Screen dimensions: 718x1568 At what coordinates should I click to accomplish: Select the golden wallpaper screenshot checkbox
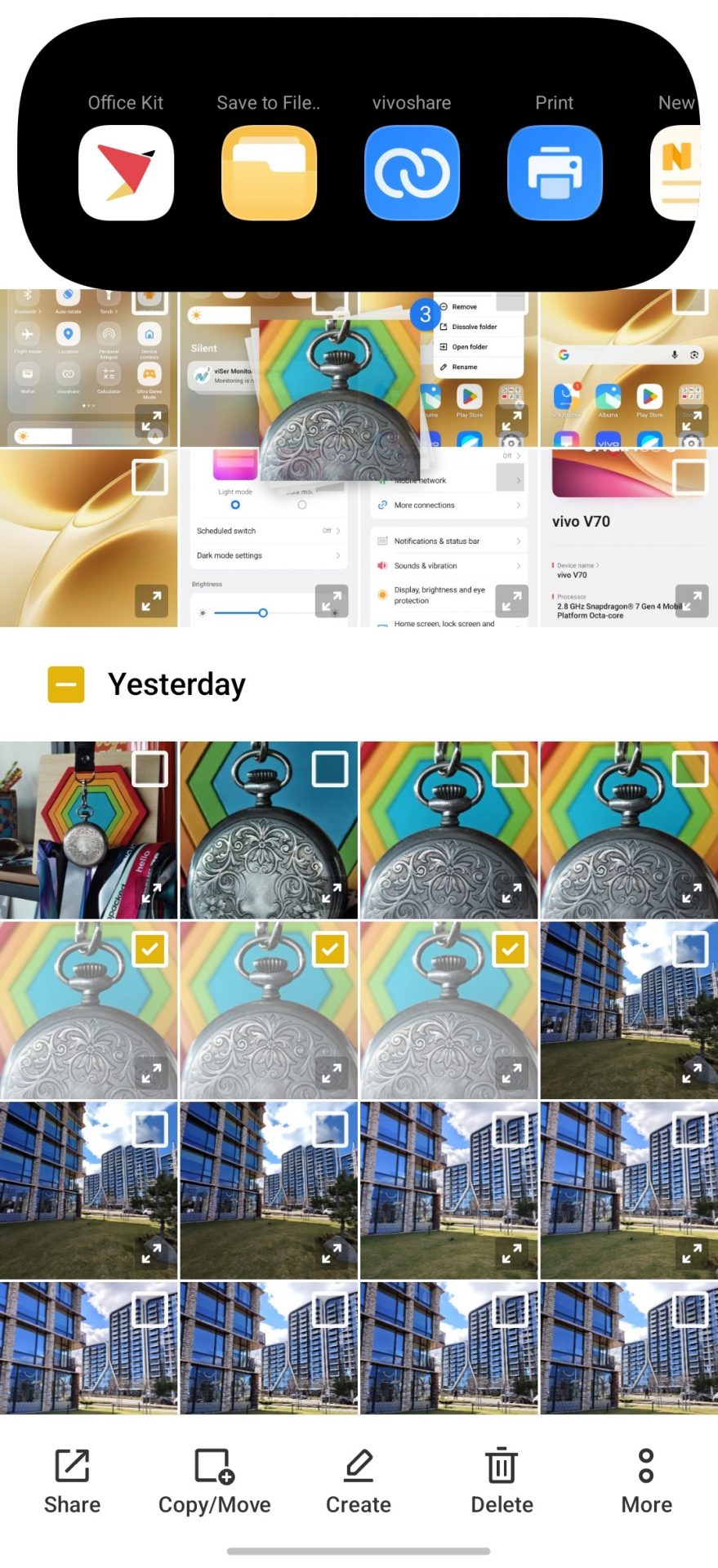coord(149,478)
